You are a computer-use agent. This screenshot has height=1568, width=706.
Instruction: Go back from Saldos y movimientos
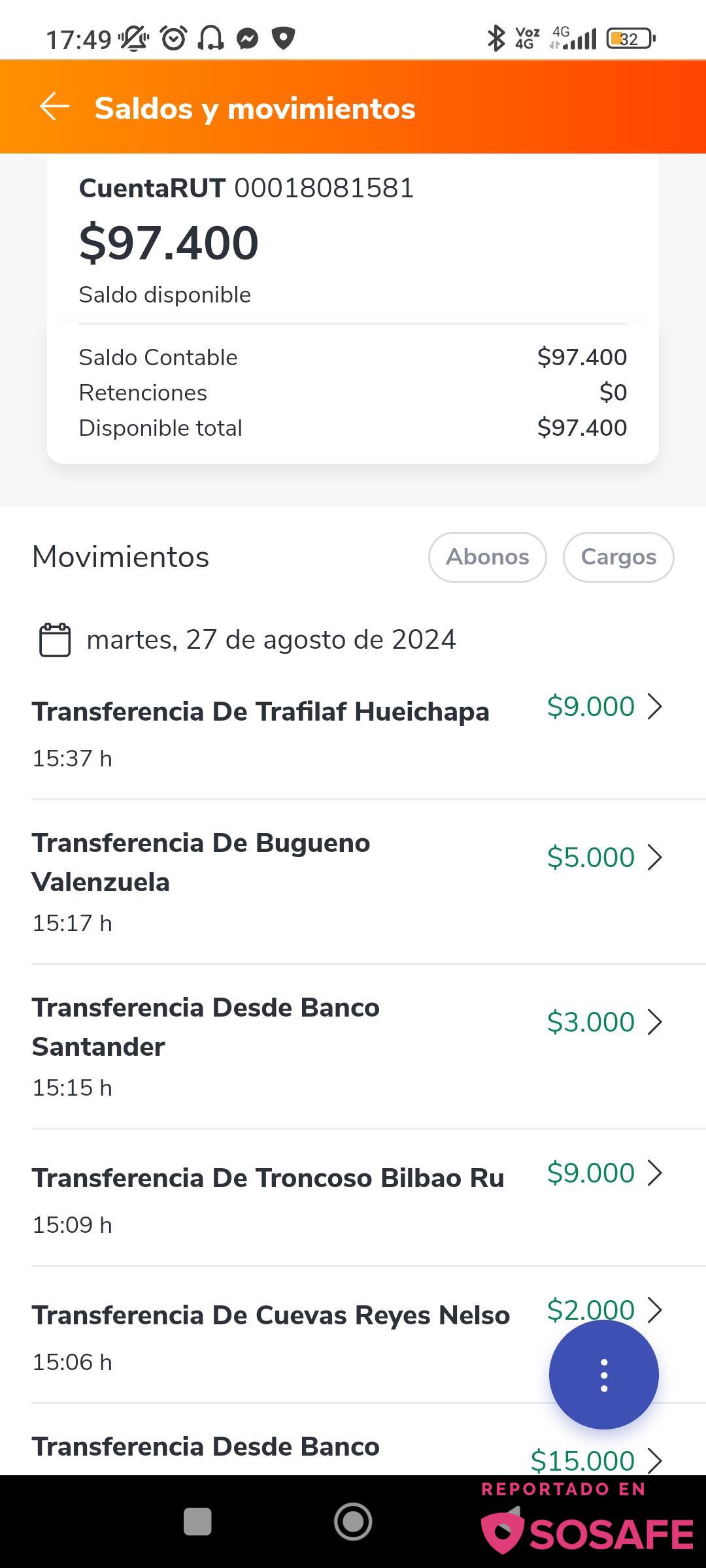54,107
